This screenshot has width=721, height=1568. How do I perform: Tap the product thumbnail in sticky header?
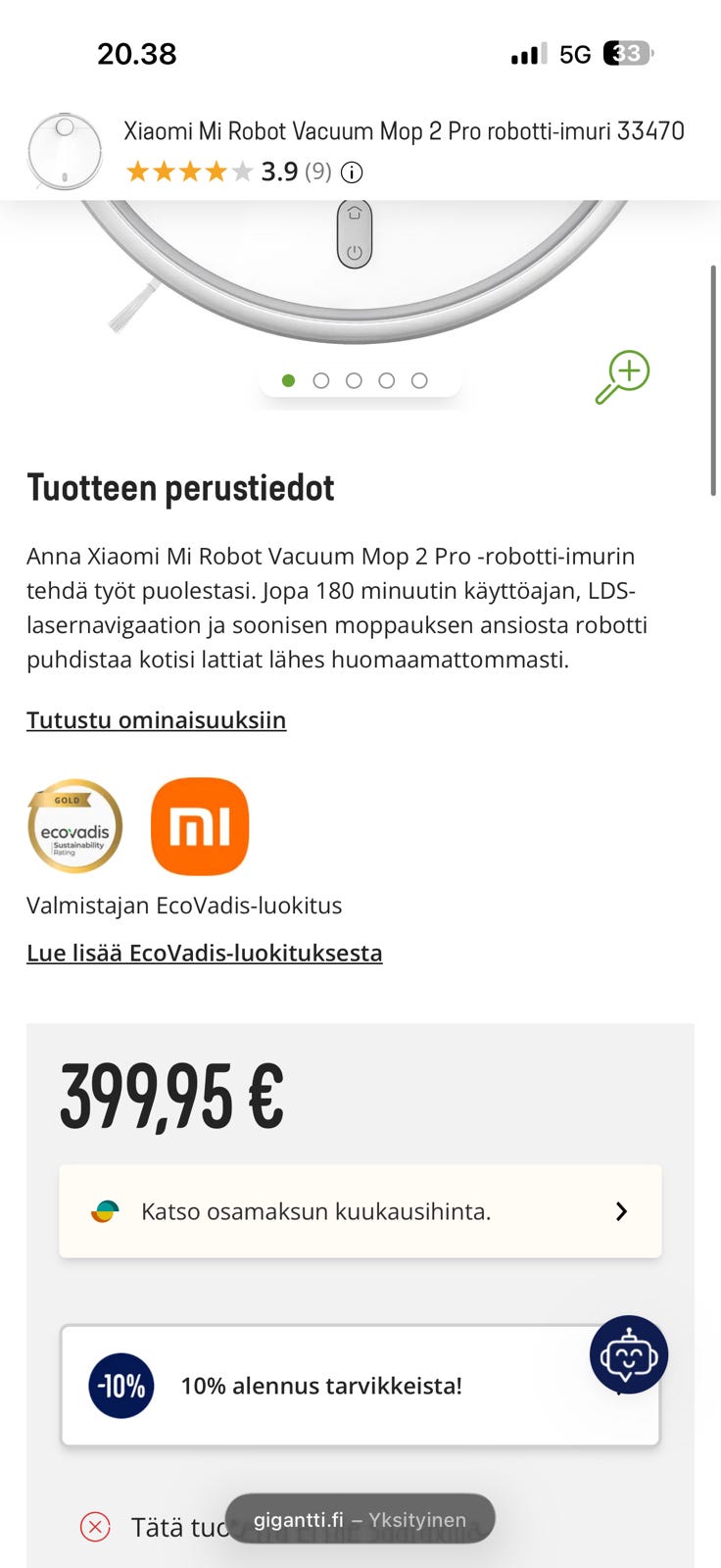[65, 152]
